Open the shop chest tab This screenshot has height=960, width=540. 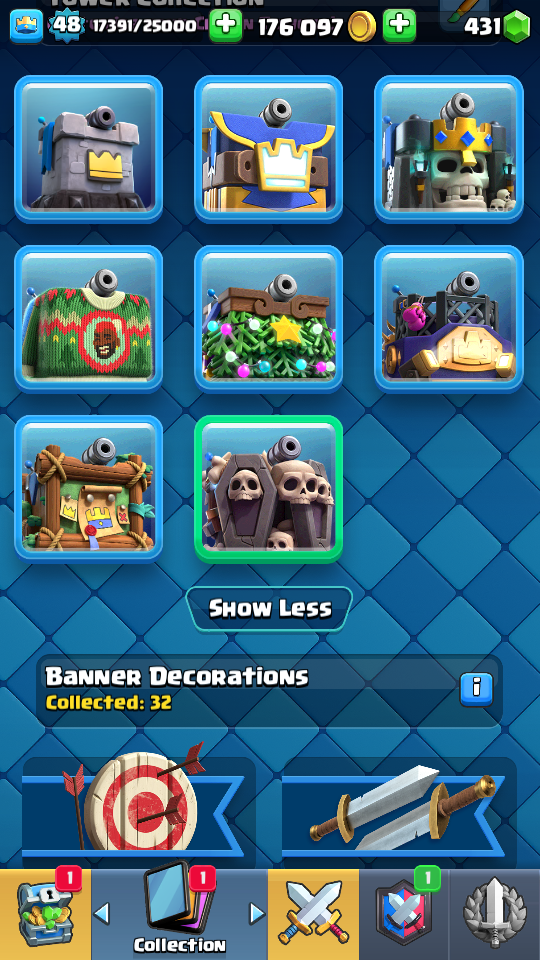coord(45,914)
